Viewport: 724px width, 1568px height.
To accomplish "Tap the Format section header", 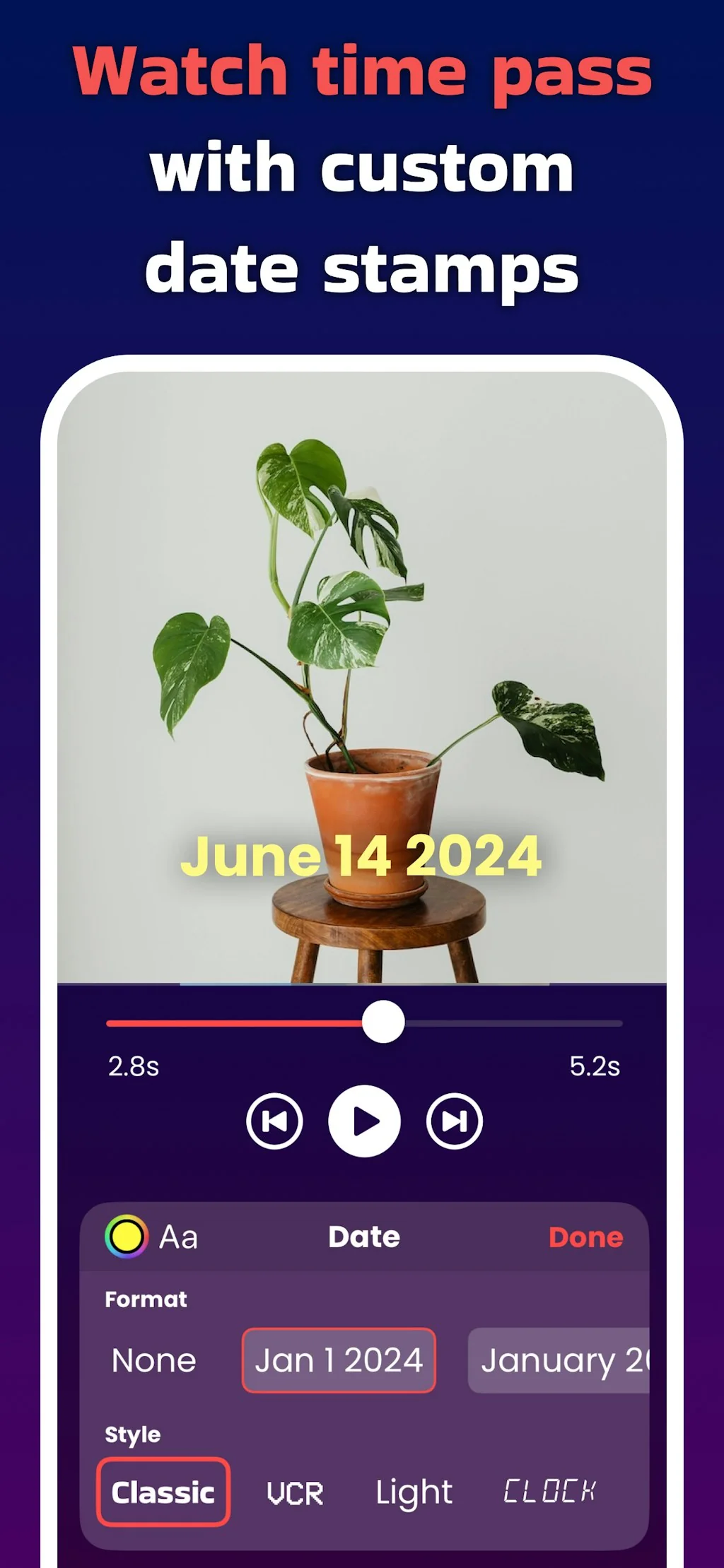I will (x=145, y=1299).
